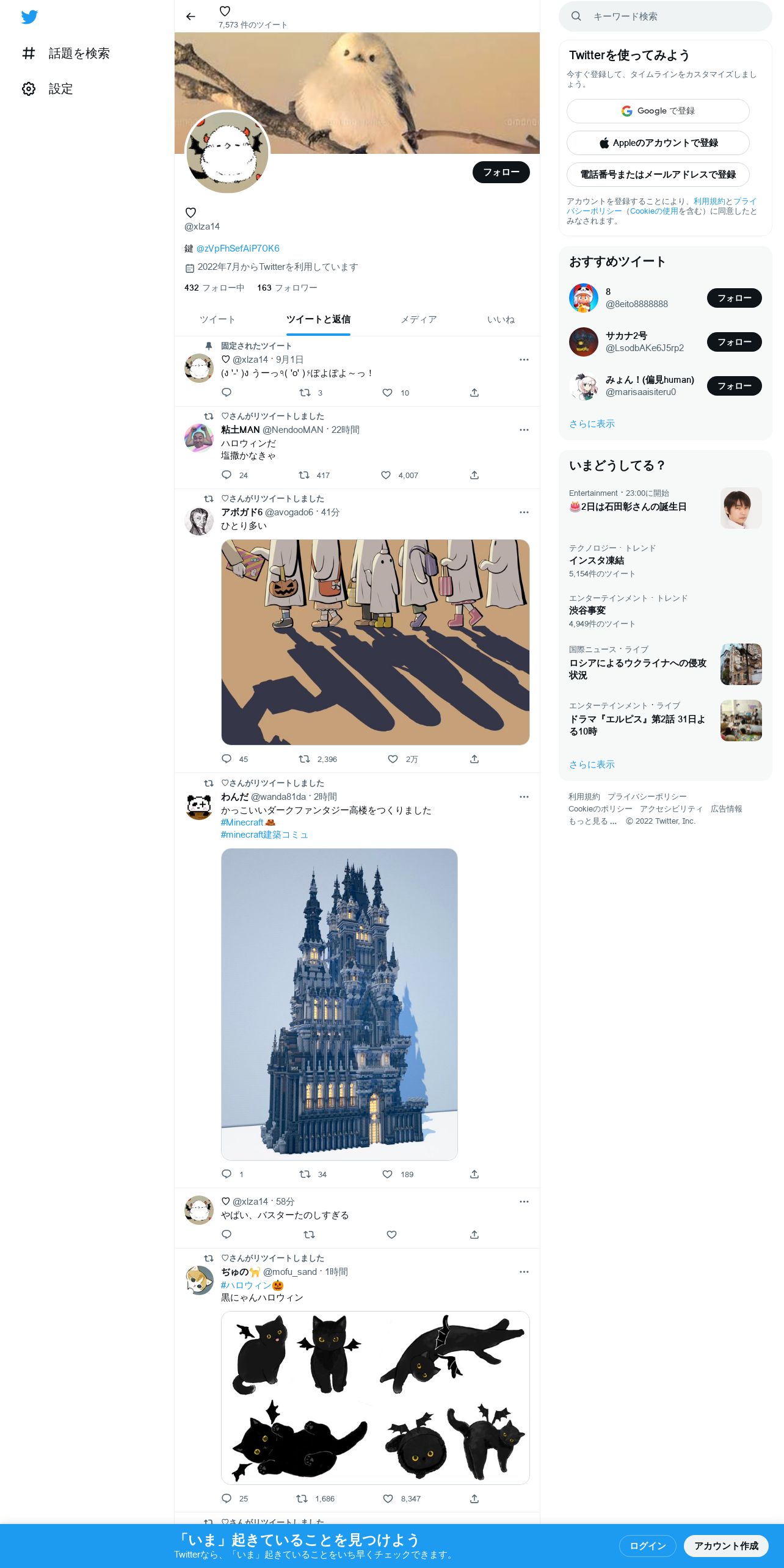
Task: Go back using the arrow icon
Action: 191,16
